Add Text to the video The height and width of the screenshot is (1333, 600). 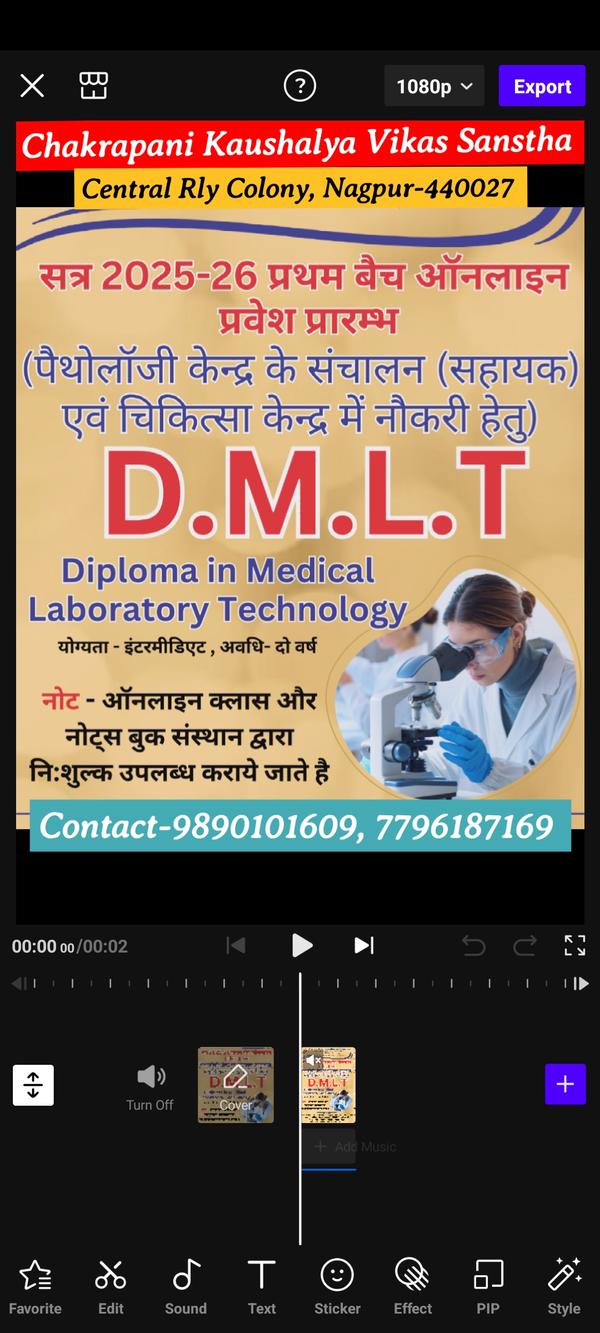point(262,1285)
